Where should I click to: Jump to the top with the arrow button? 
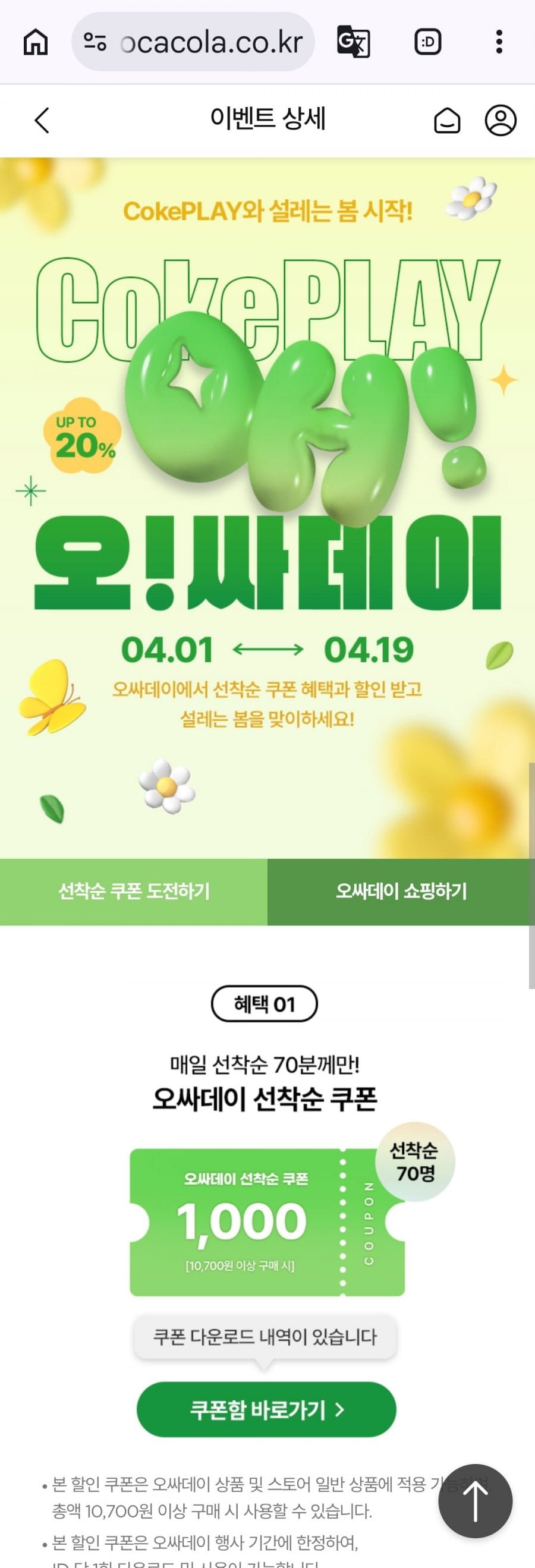pyautogui.click(x=476, y=1501)
